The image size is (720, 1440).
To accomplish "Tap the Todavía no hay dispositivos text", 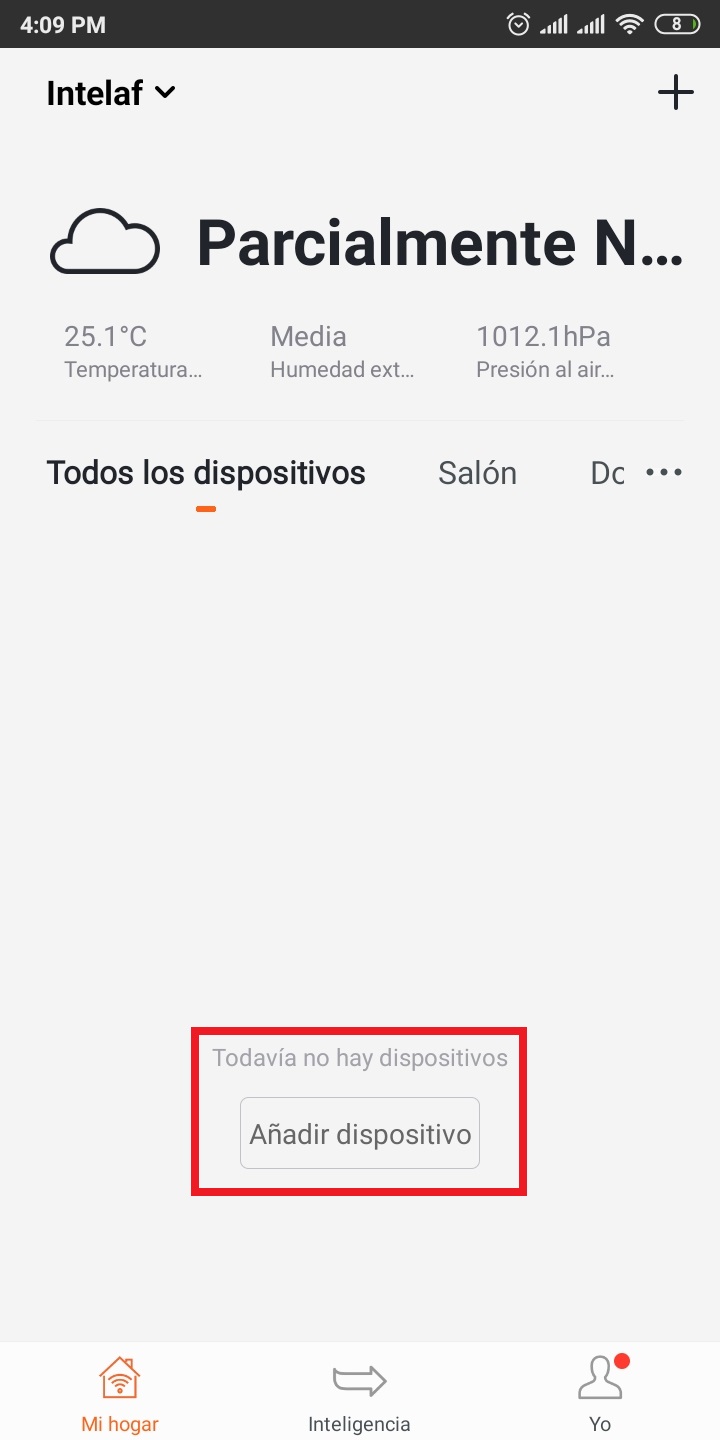I will [x=358, y=1057].
